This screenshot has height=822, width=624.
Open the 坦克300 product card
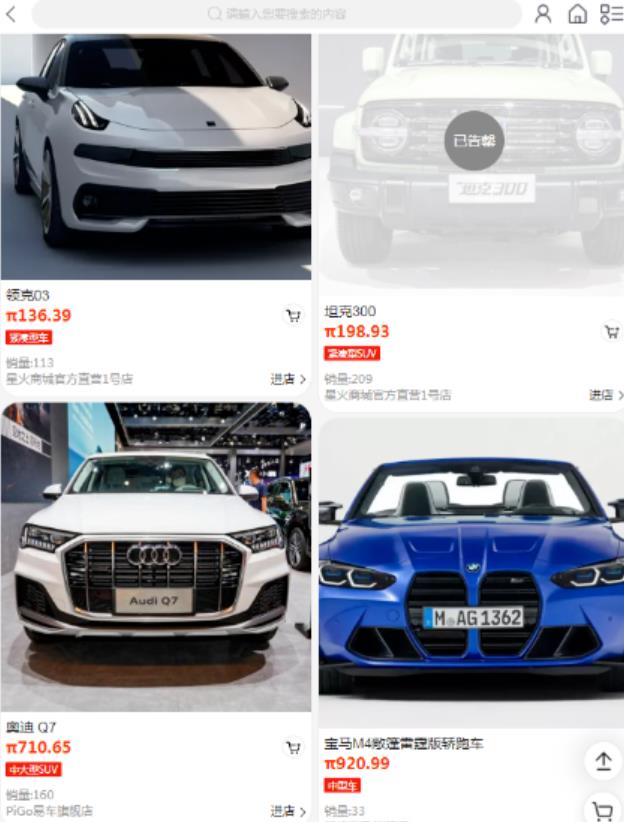[x=471, y=160]
